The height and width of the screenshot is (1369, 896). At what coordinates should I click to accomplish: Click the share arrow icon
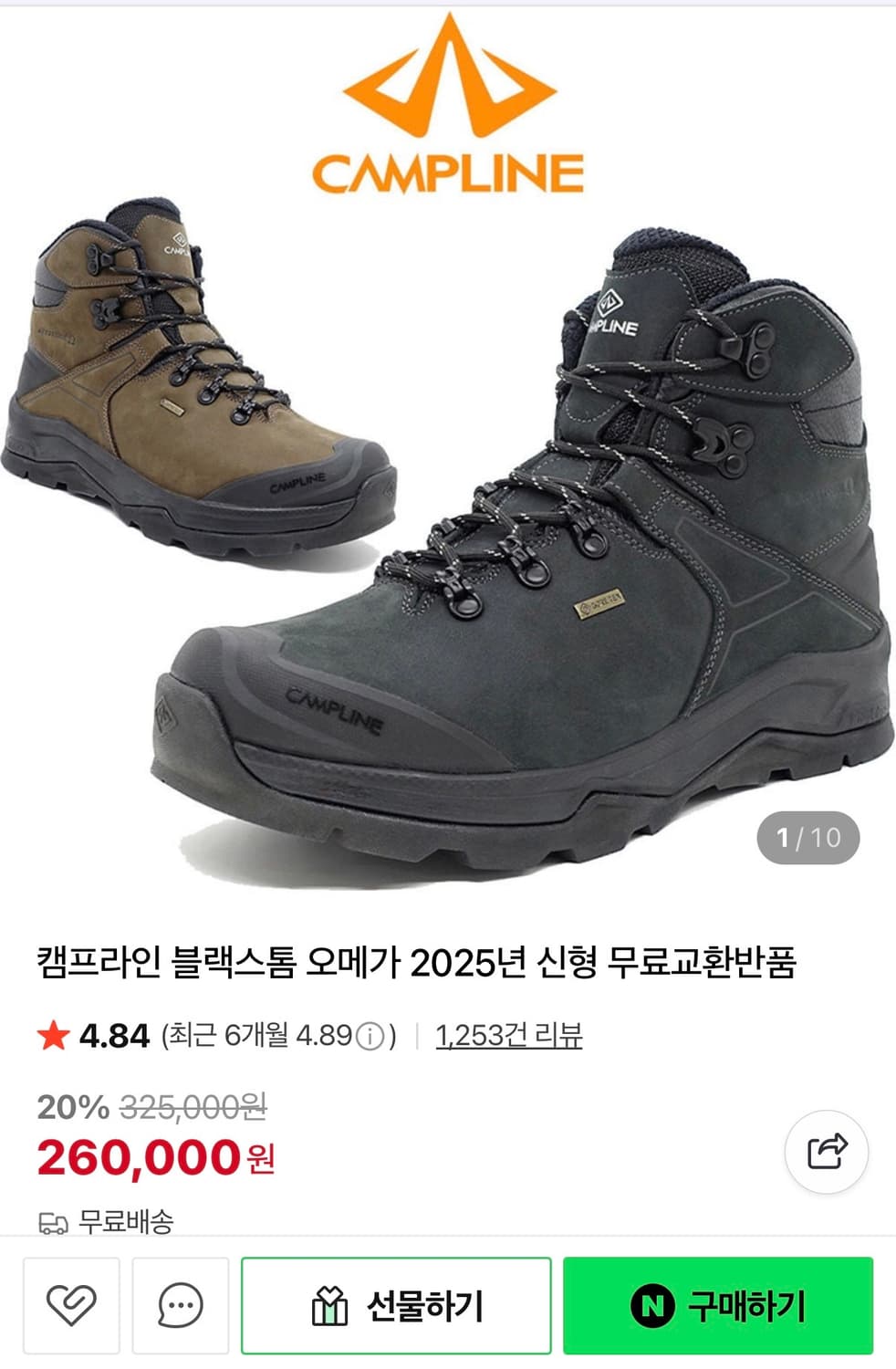826,1152
